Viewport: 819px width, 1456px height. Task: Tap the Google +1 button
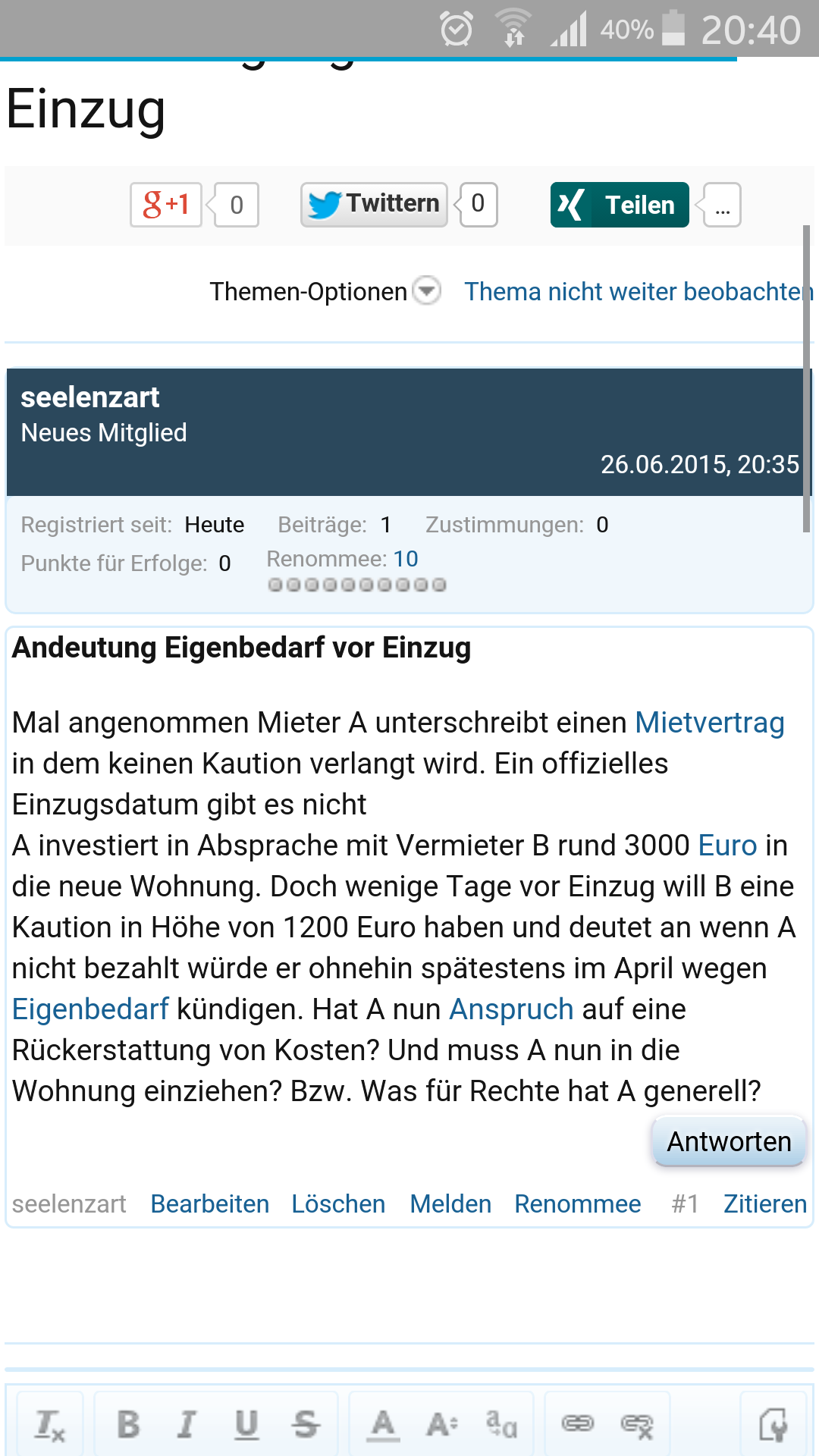pyautogui.click(x=166, y=205)
